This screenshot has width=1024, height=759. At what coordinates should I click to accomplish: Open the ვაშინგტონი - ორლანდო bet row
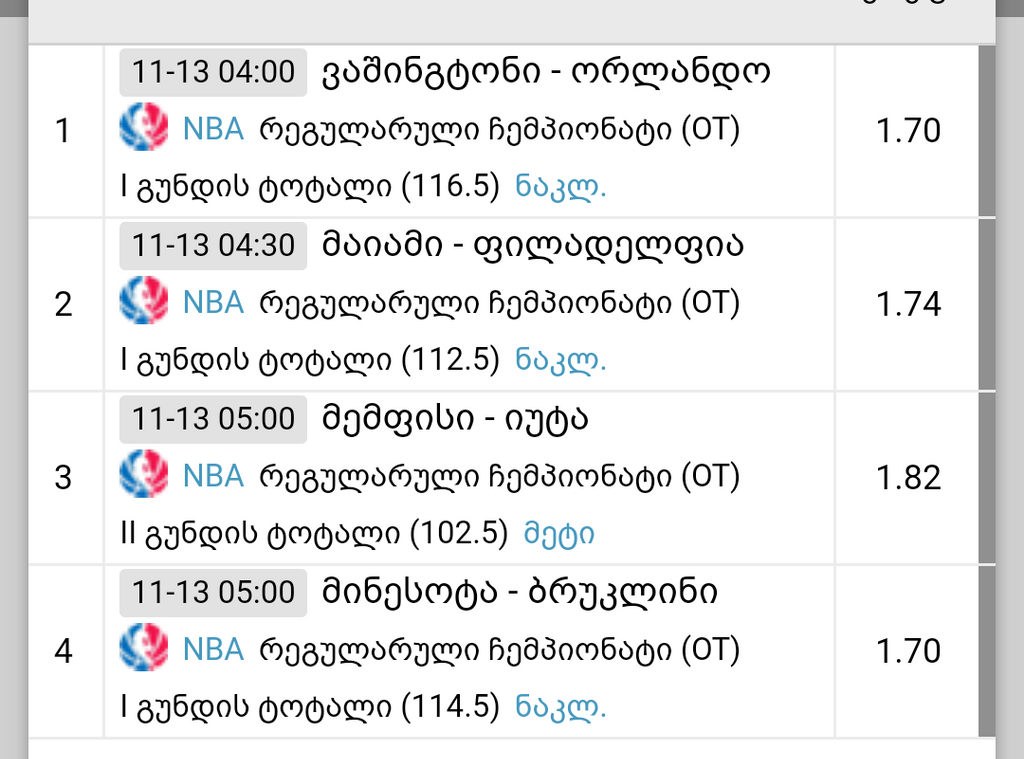click(x=546, y=73)
